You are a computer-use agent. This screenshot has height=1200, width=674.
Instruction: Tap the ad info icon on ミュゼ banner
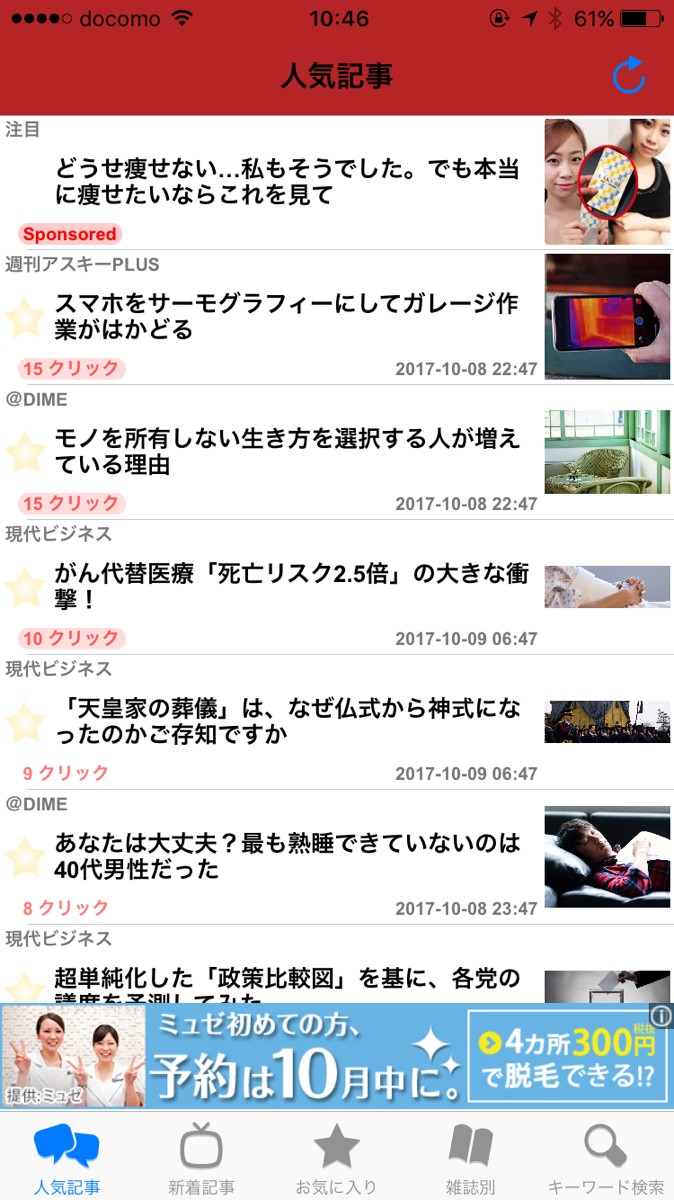[x=661, y=1016]
